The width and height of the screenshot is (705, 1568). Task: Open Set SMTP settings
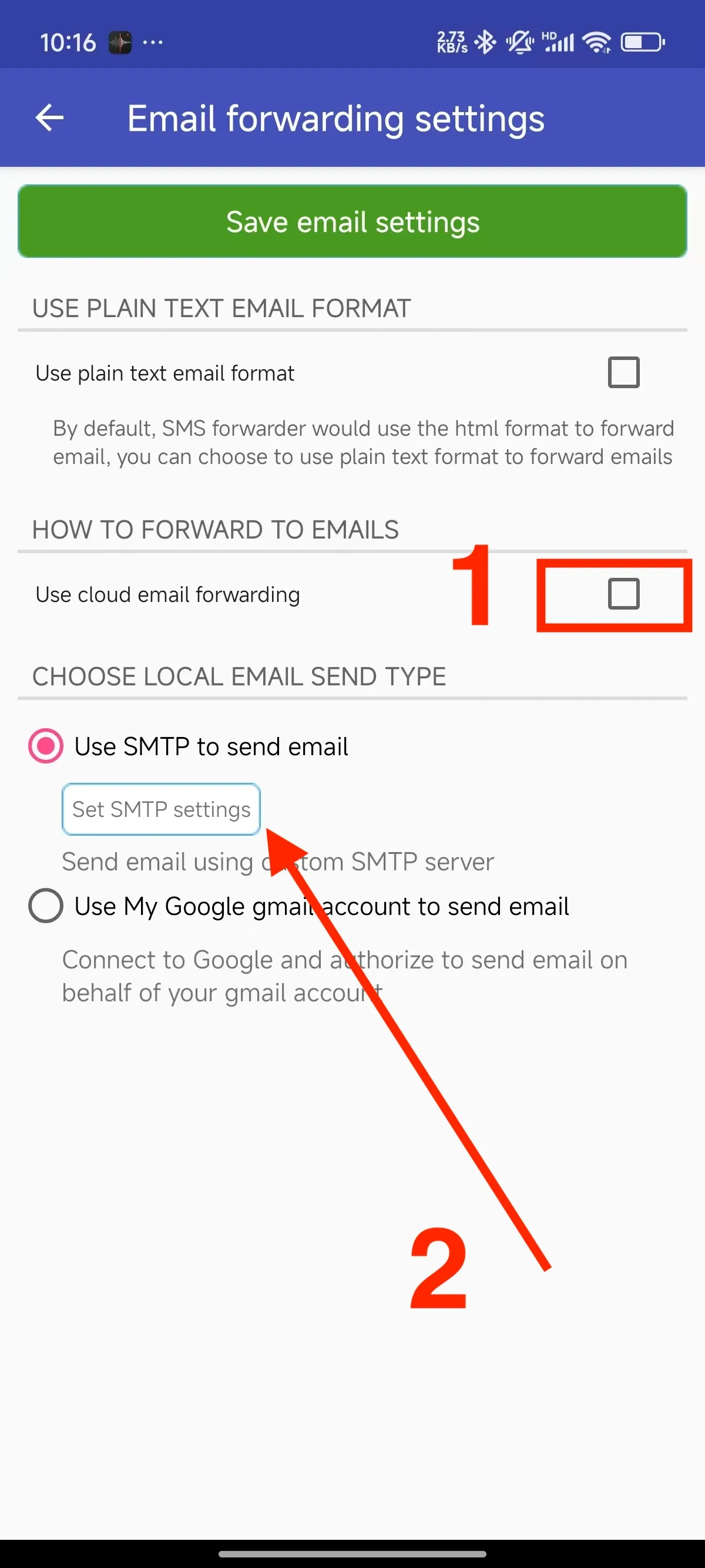pos(162,809)
